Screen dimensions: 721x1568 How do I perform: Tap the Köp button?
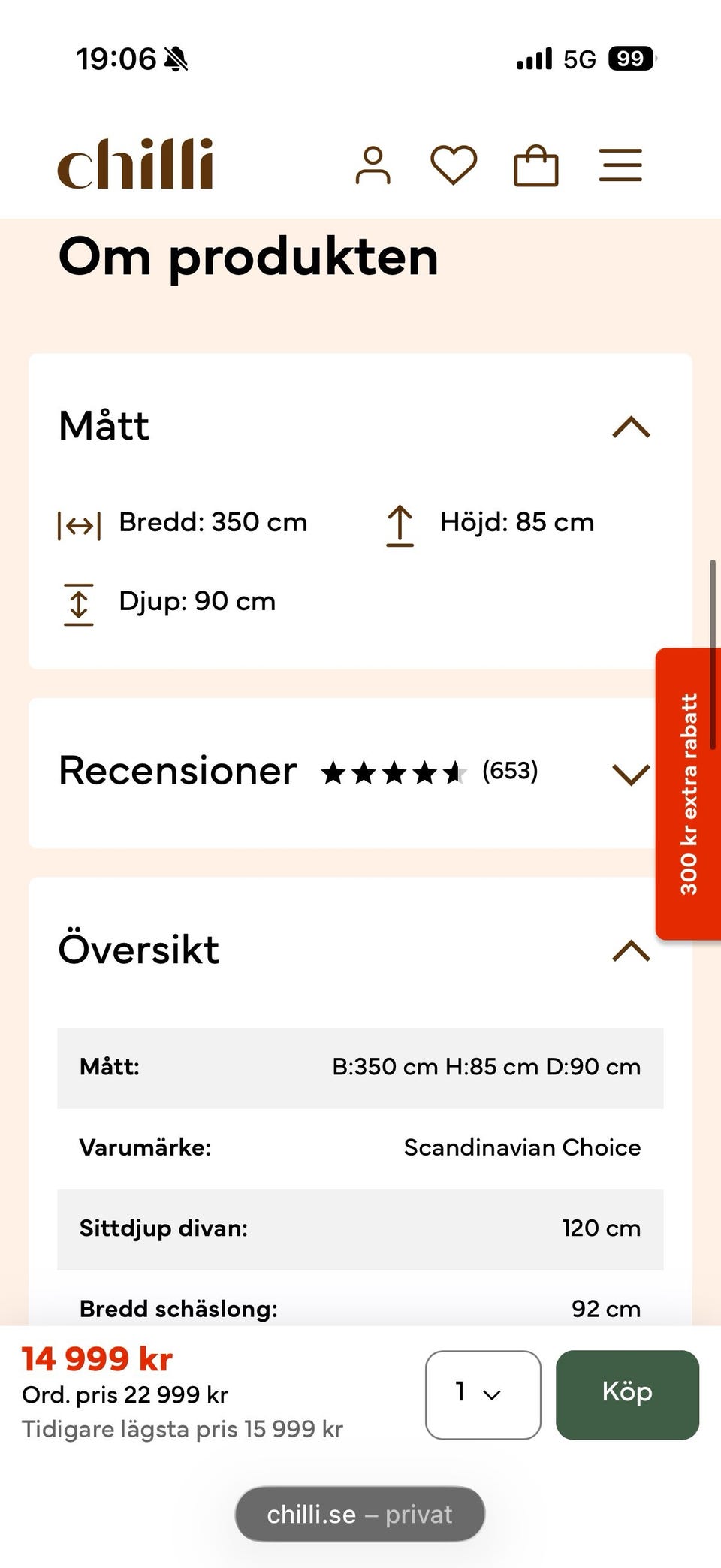click(x=627, y=1395)
